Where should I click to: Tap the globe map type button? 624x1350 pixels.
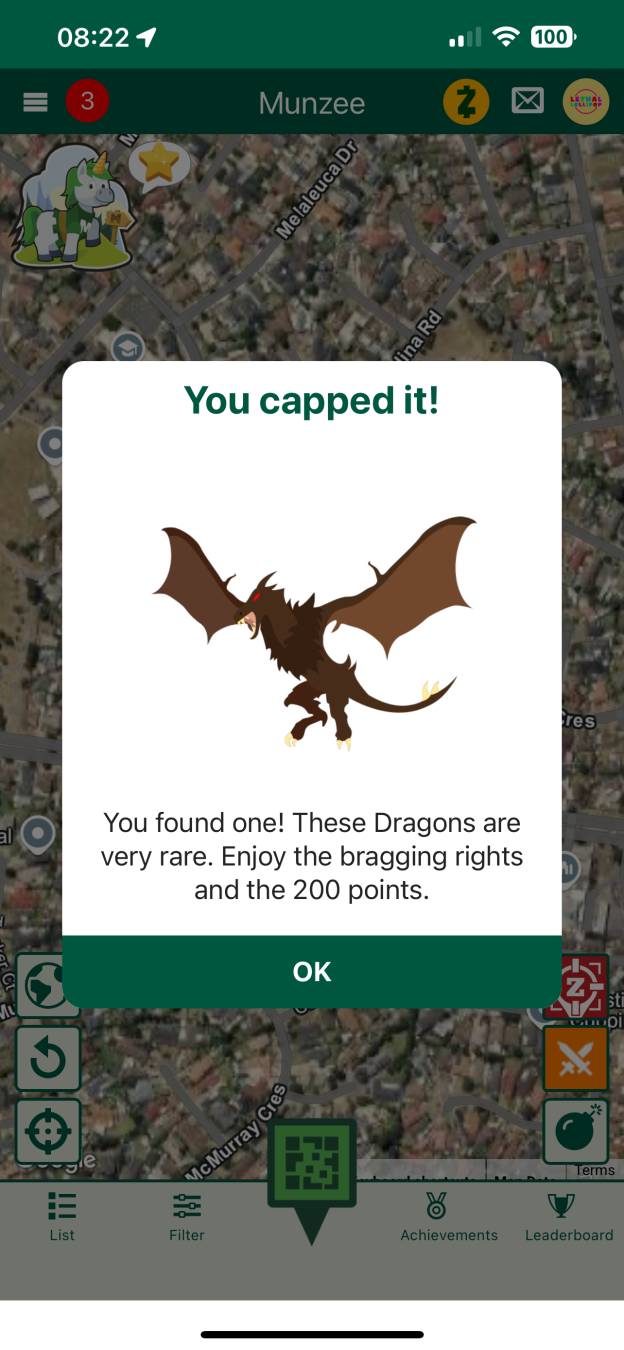(47, 986)
